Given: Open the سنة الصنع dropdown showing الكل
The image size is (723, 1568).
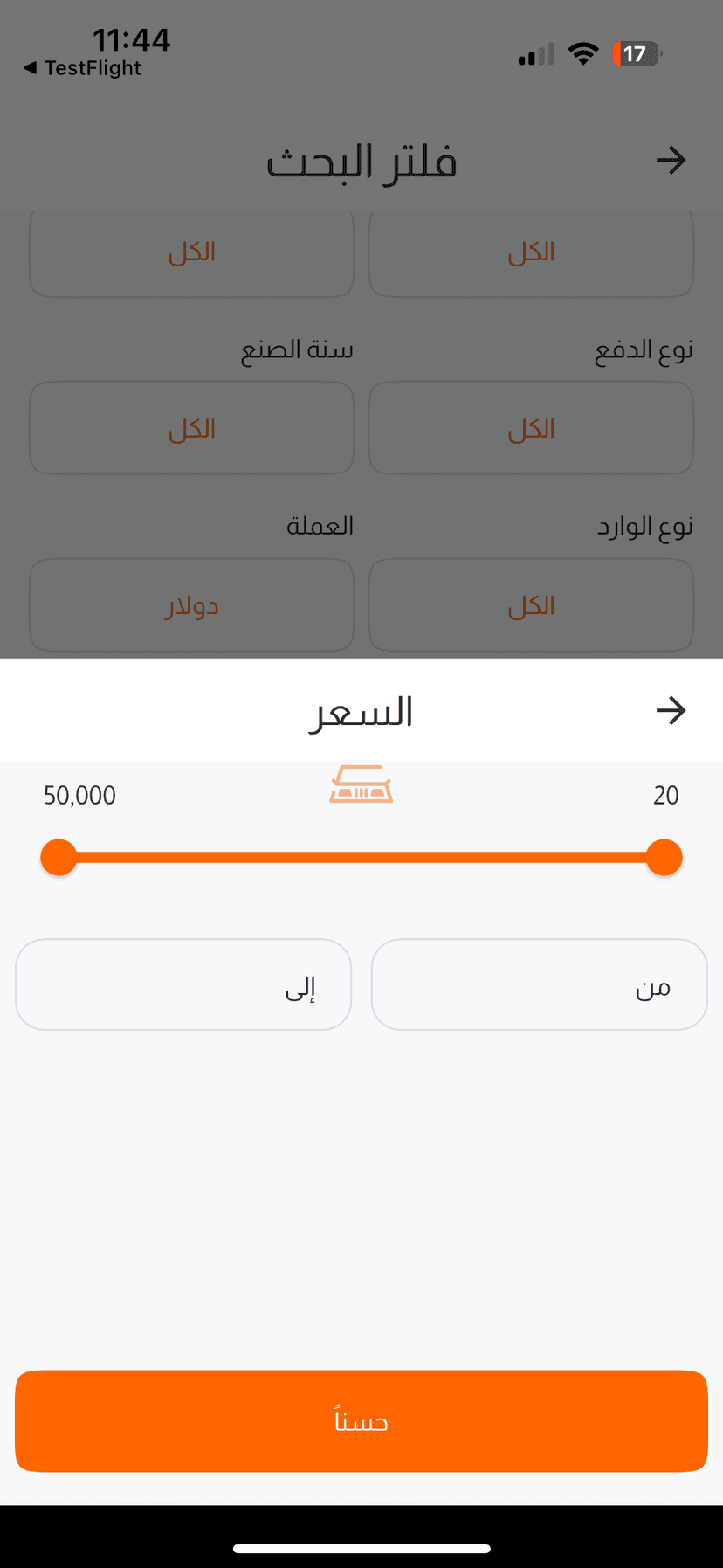Looking at the screenshot, I should click(x=191, y=428).
